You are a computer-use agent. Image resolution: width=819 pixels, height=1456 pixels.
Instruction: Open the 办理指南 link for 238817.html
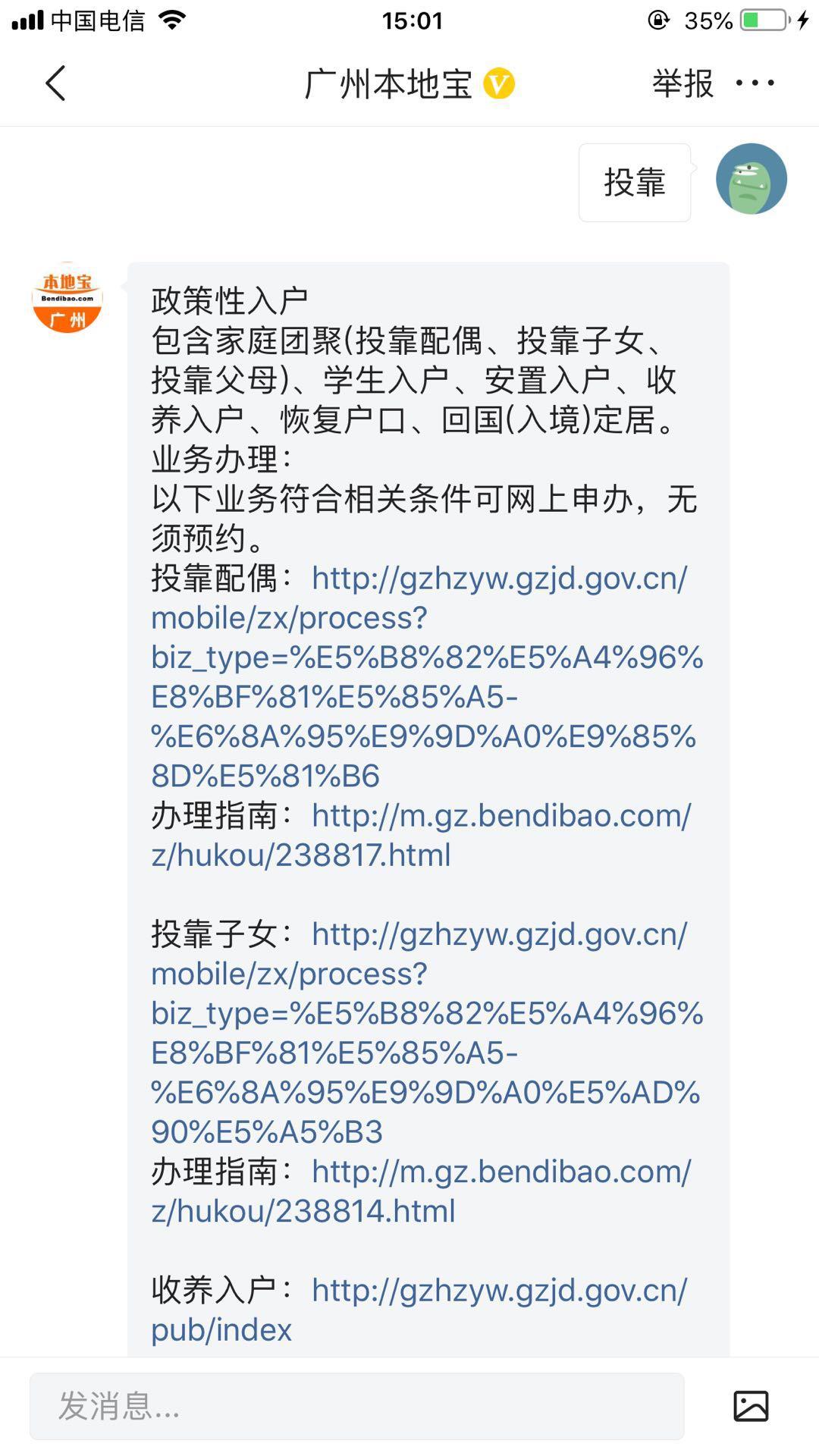tap(500, 819)
